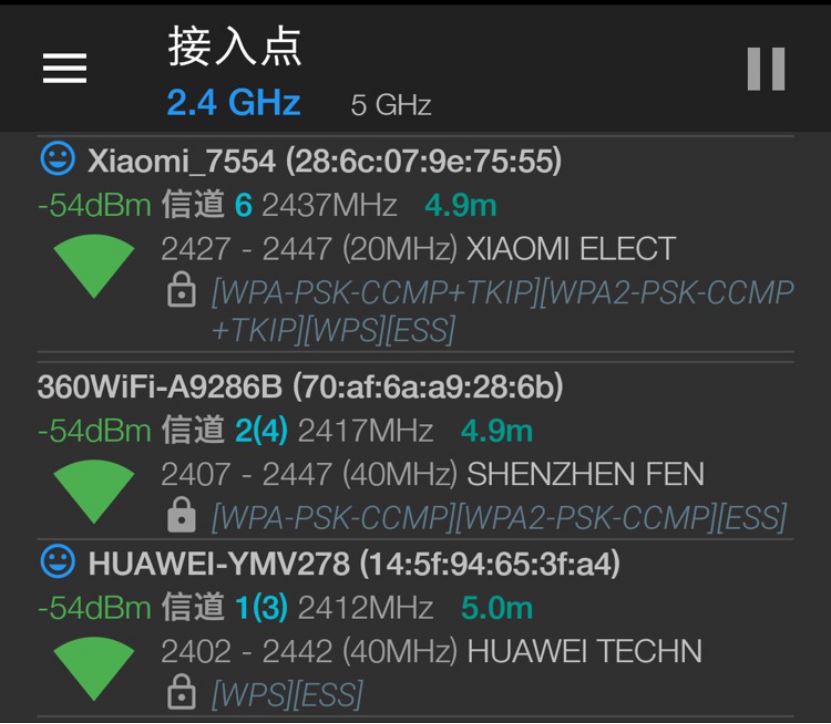This screenshot has width=831, height=724.
Task: View the 360WiFi-A9286B access point entry
Action: pyautogui.click(x=300, y=386)
